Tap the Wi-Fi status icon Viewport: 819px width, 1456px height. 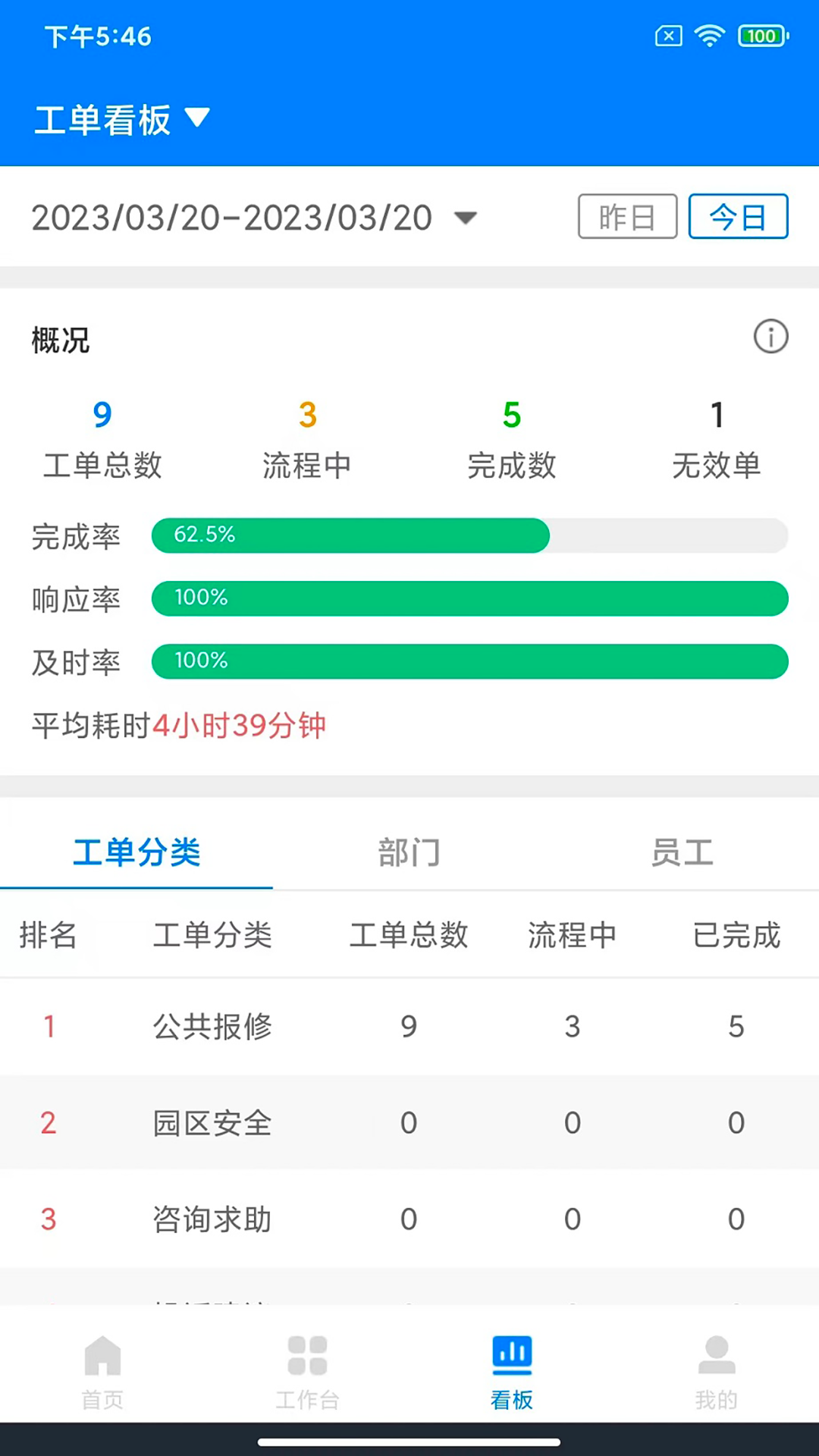(x=711, y=35)
